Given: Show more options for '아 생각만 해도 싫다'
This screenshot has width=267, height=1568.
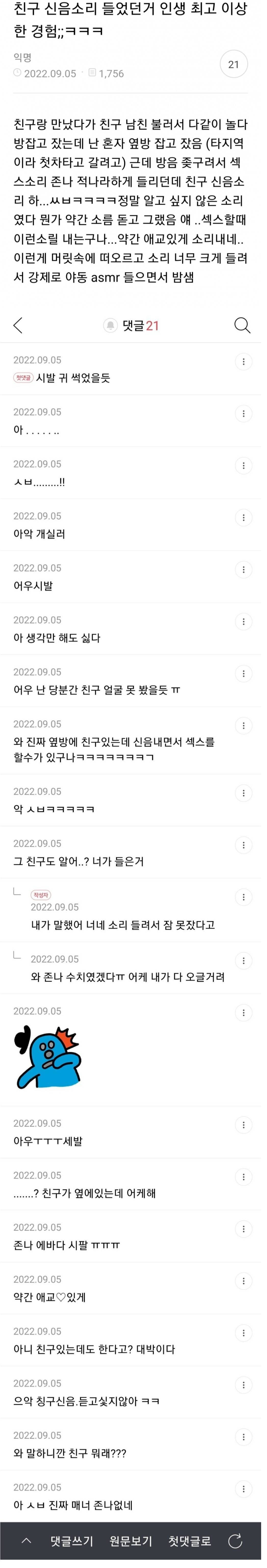Looking at the screenshot, I should (x=249, y=635).
